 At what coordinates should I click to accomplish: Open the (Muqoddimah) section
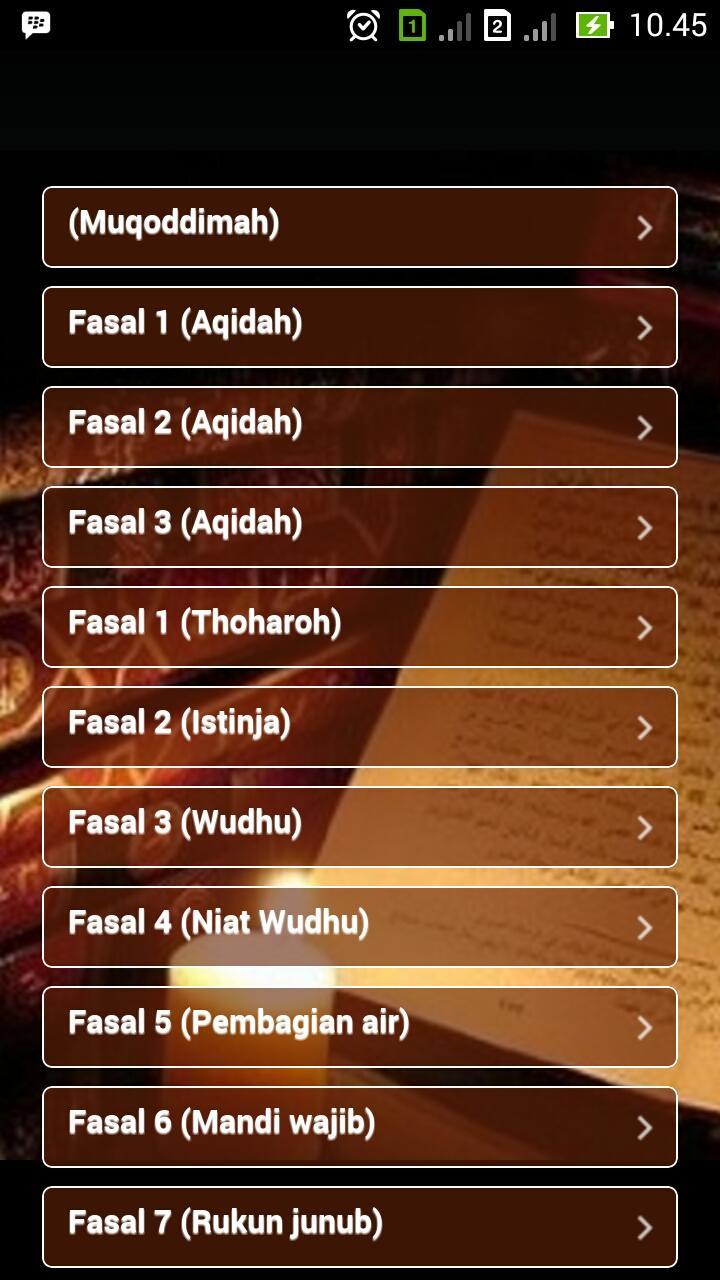(x=360, y=226)
